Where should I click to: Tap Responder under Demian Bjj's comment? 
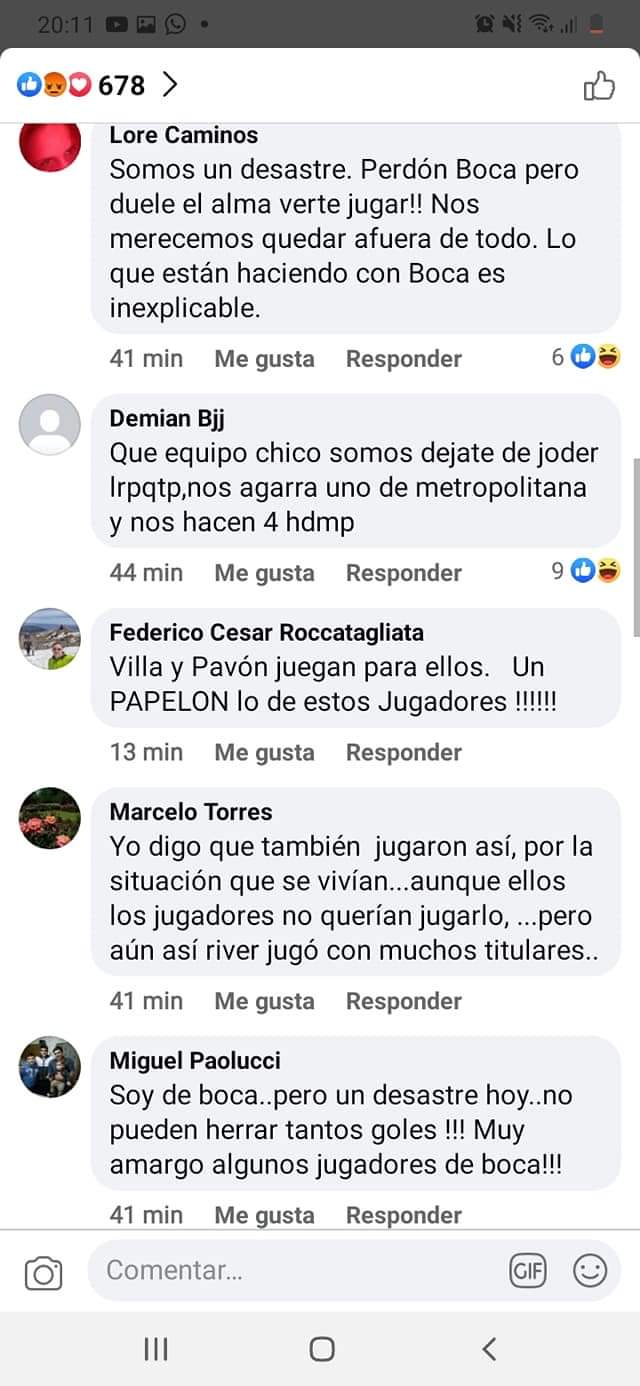[404, 572]
